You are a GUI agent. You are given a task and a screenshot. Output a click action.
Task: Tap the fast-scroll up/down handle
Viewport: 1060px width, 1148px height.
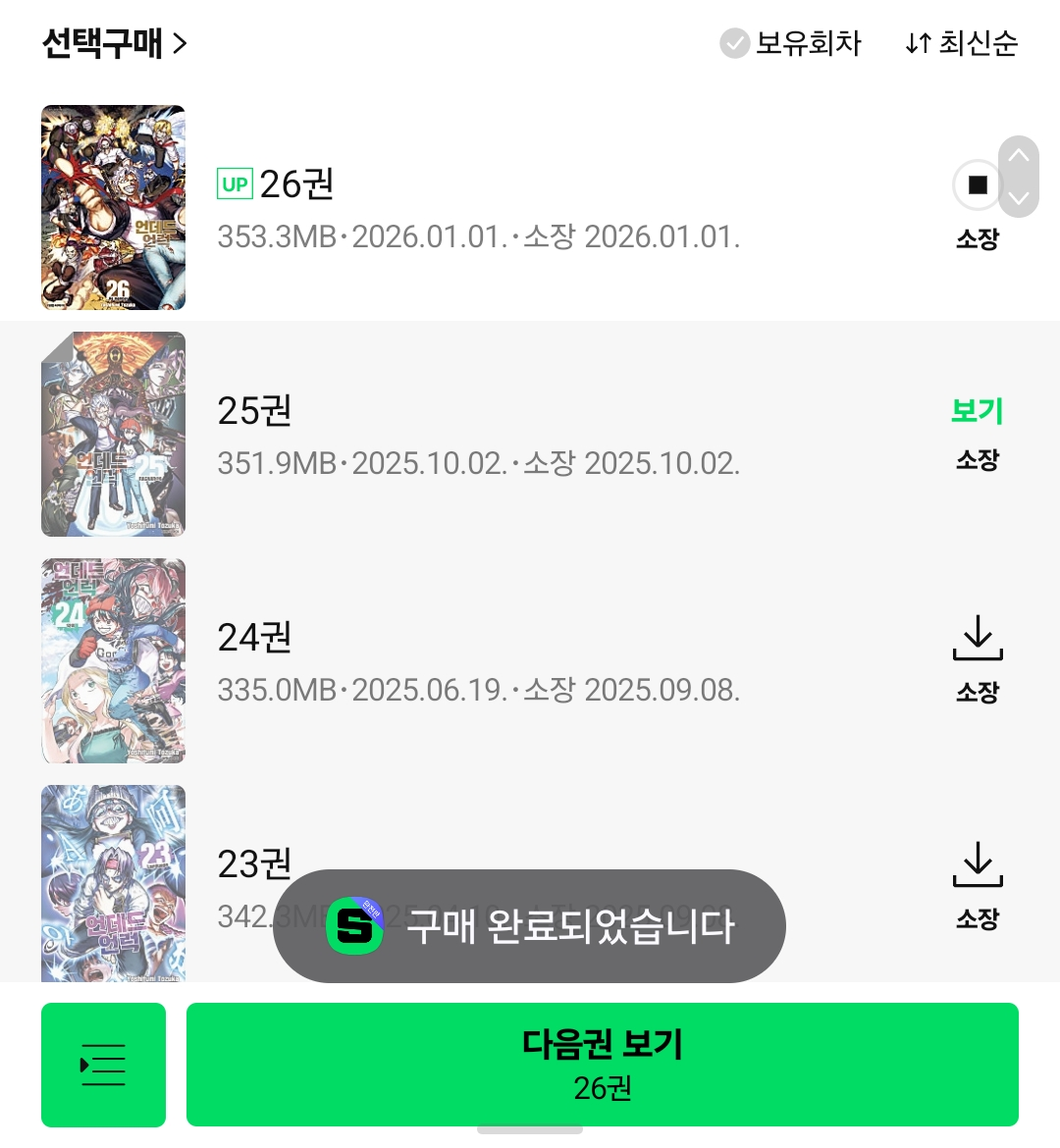(1019, 177)
